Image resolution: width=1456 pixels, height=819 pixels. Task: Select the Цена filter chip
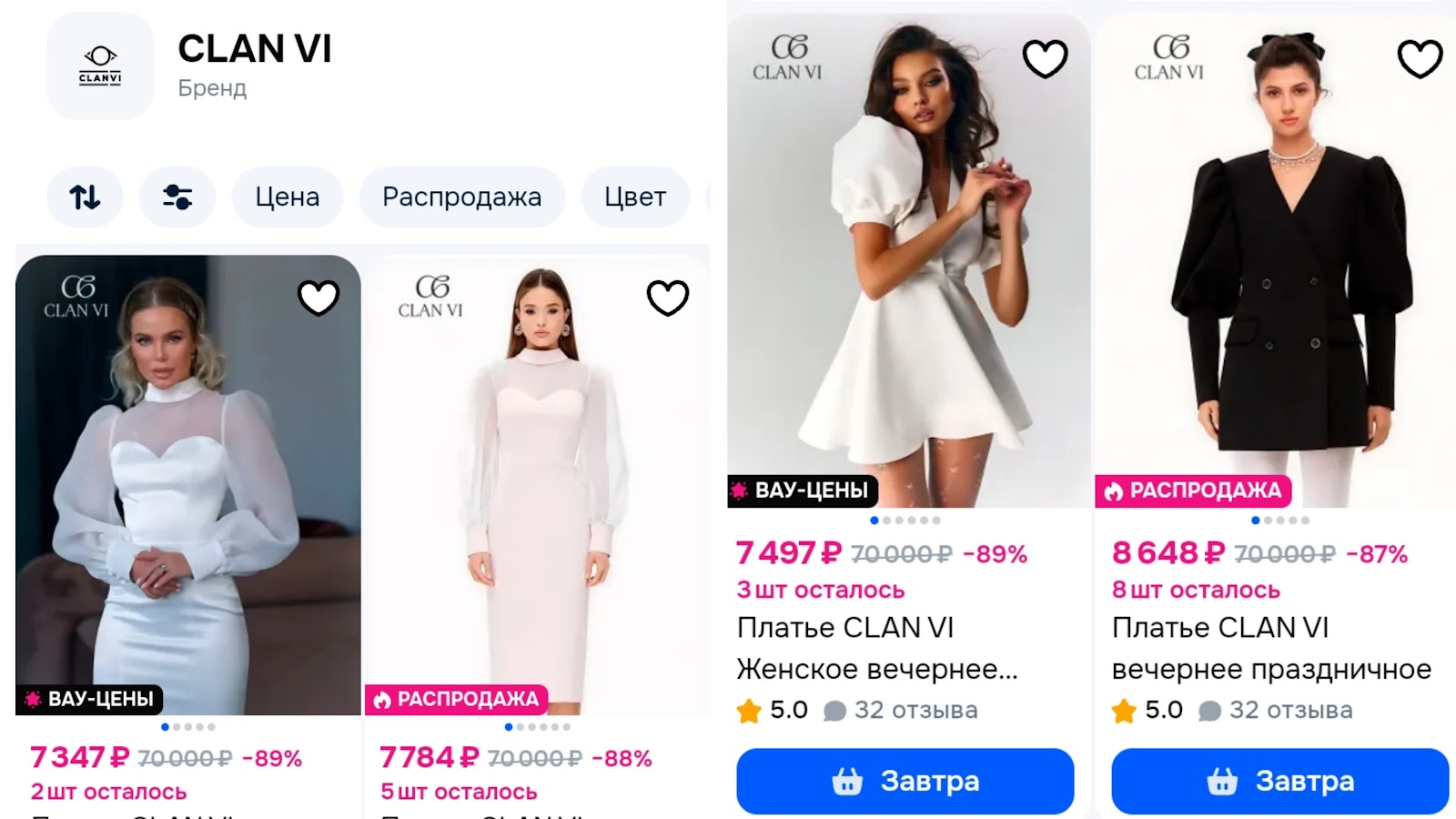coord(287,197)
